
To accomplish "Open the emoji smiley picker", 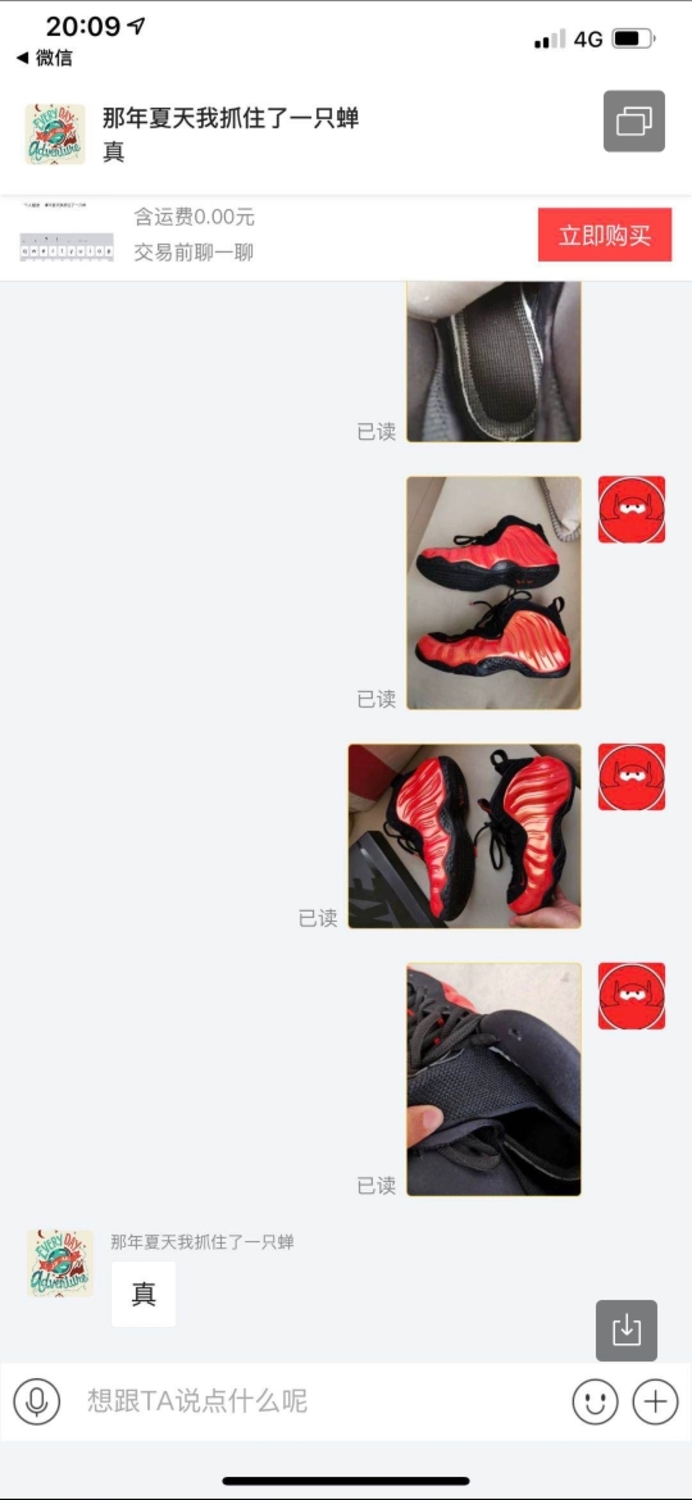I will pos(595,1401).
